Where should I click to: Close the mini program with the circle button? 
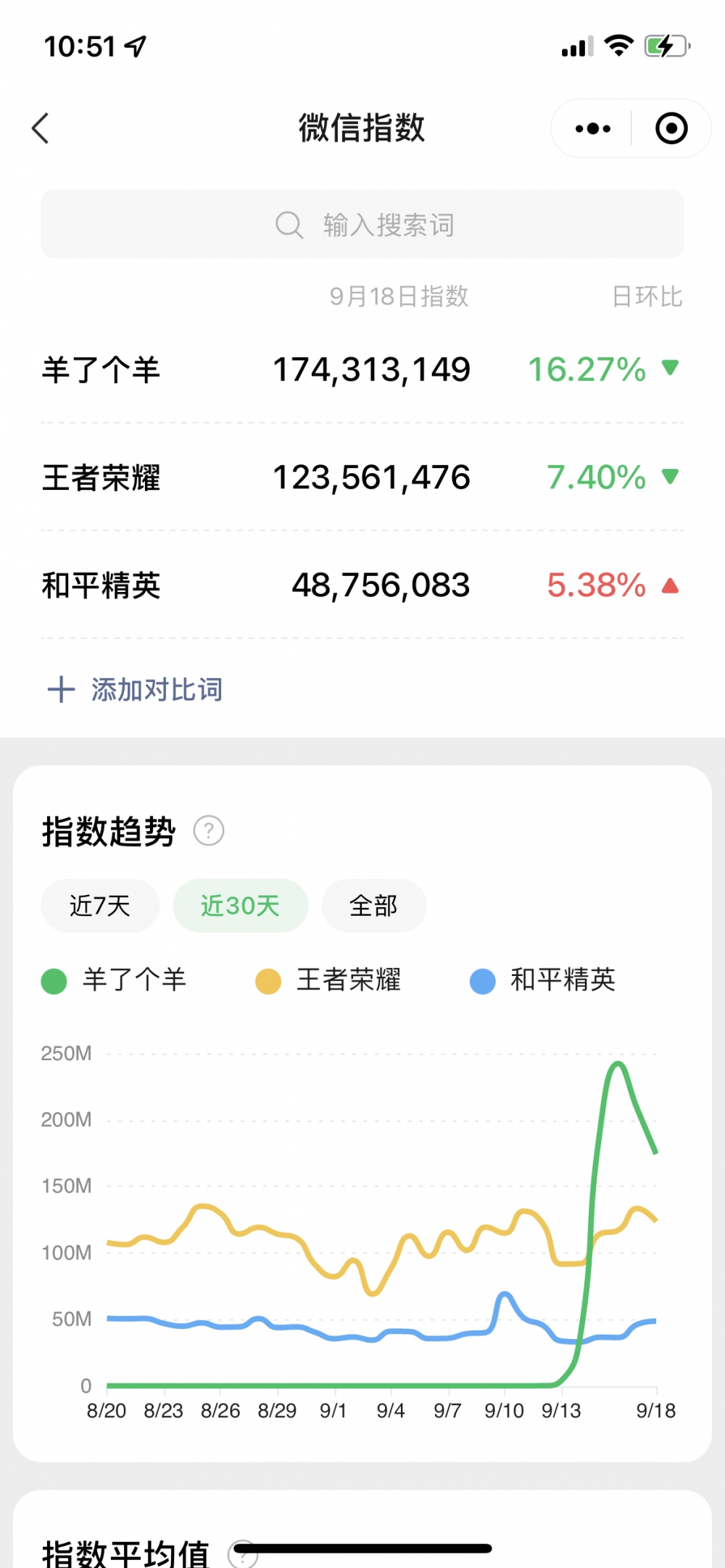[x=671, y=129]
